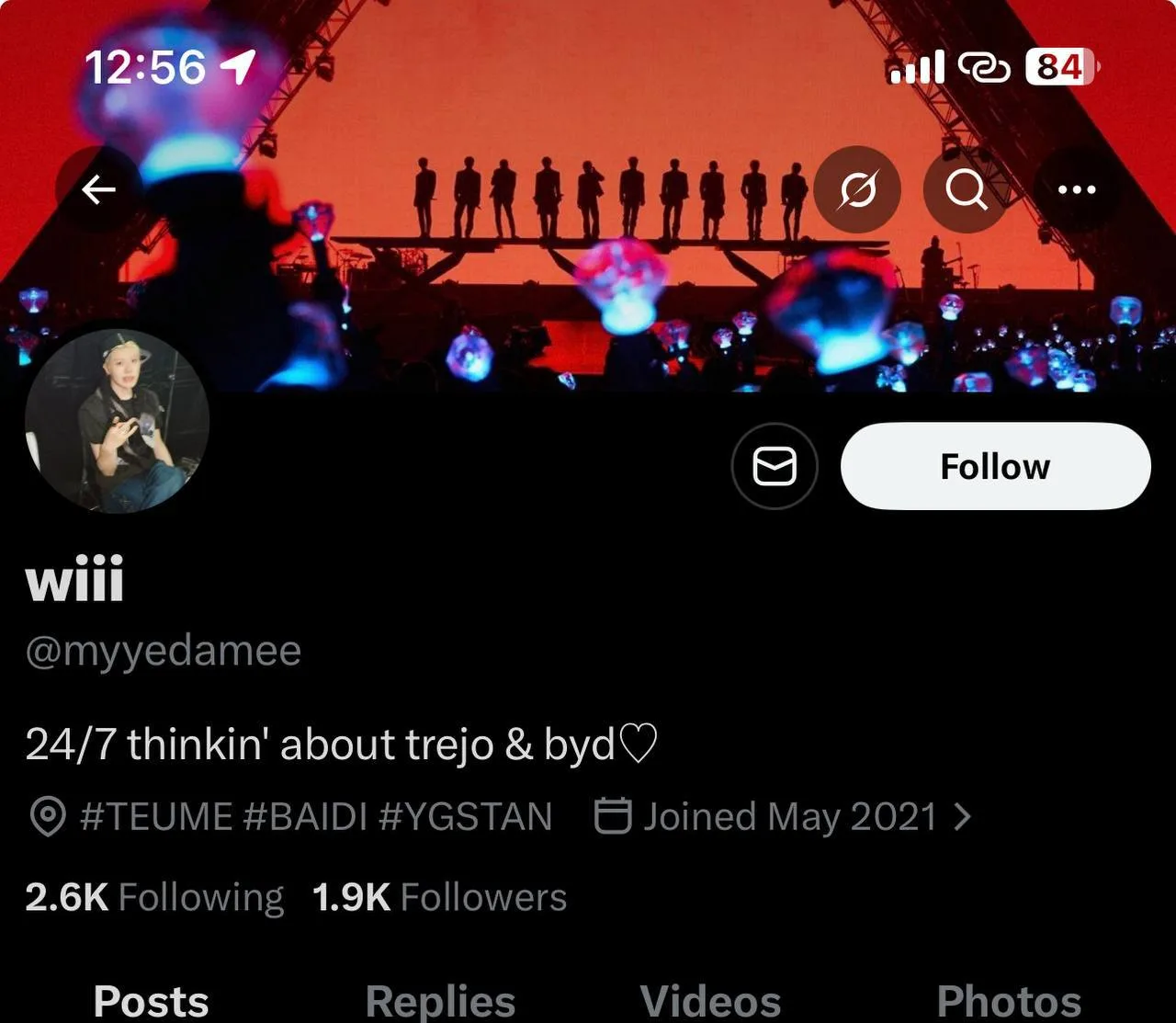Screen dimensions: 1176x1023
Task: View wiii's profile picture
Action: tap(118, 421)
